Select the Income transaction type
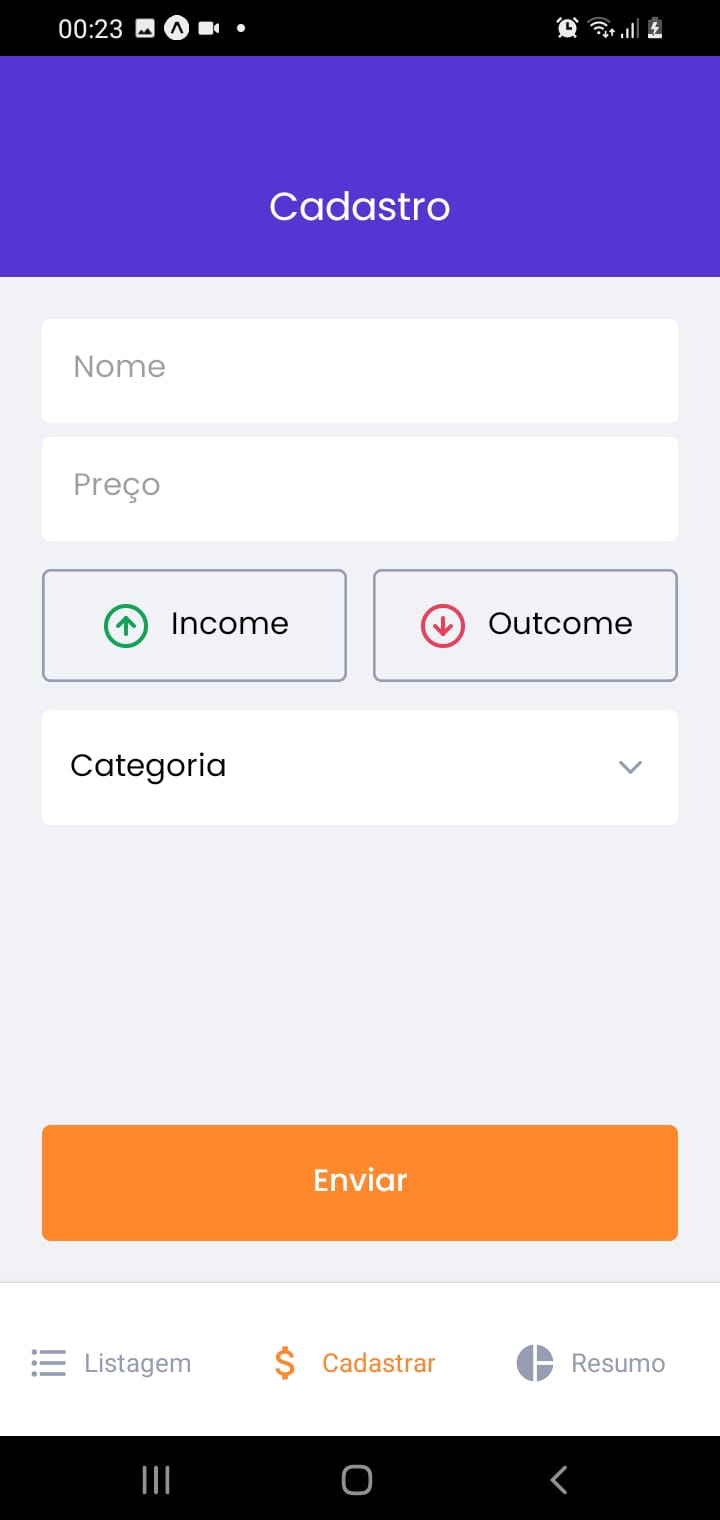 coord(194,625)
